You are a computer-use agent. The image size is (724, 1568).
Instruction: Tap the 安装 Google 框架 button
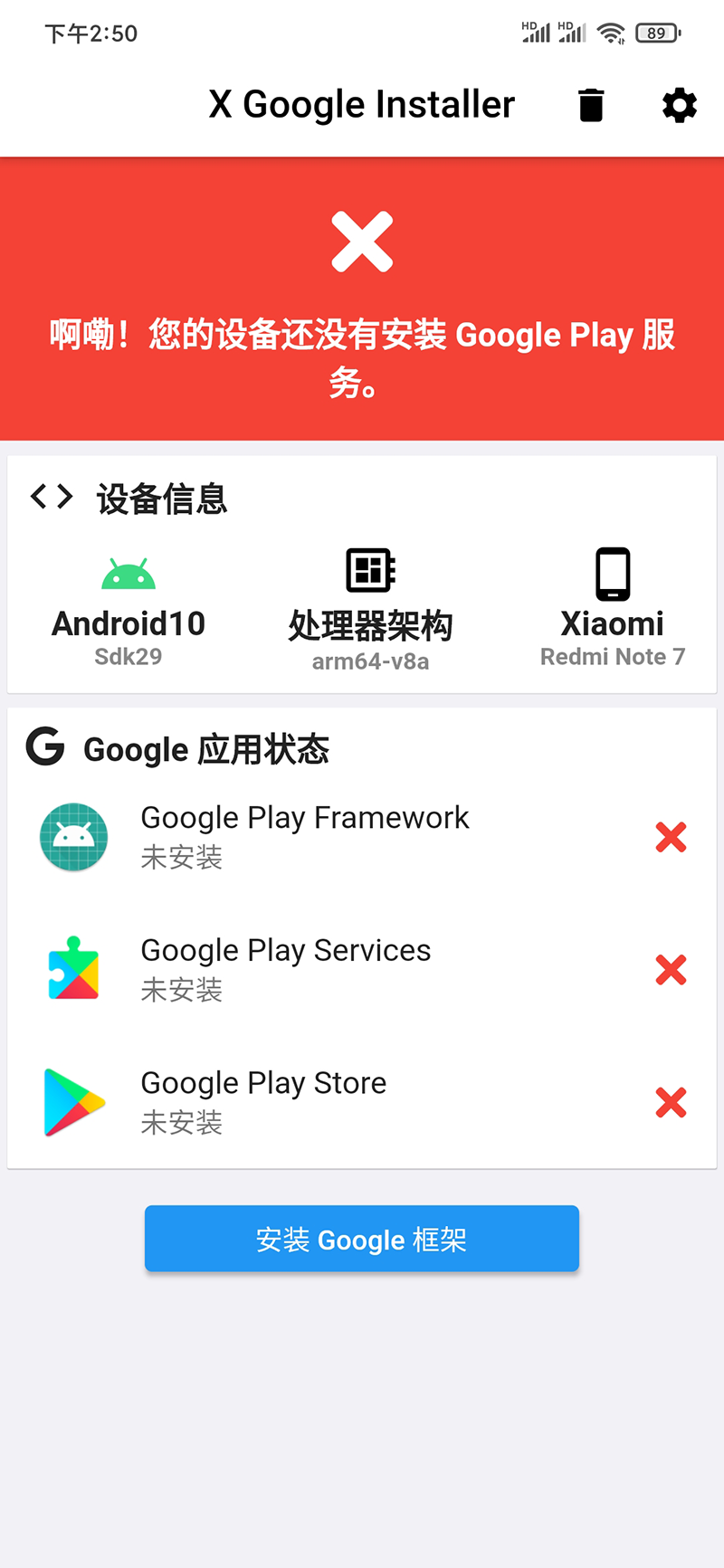(362, 1239)
